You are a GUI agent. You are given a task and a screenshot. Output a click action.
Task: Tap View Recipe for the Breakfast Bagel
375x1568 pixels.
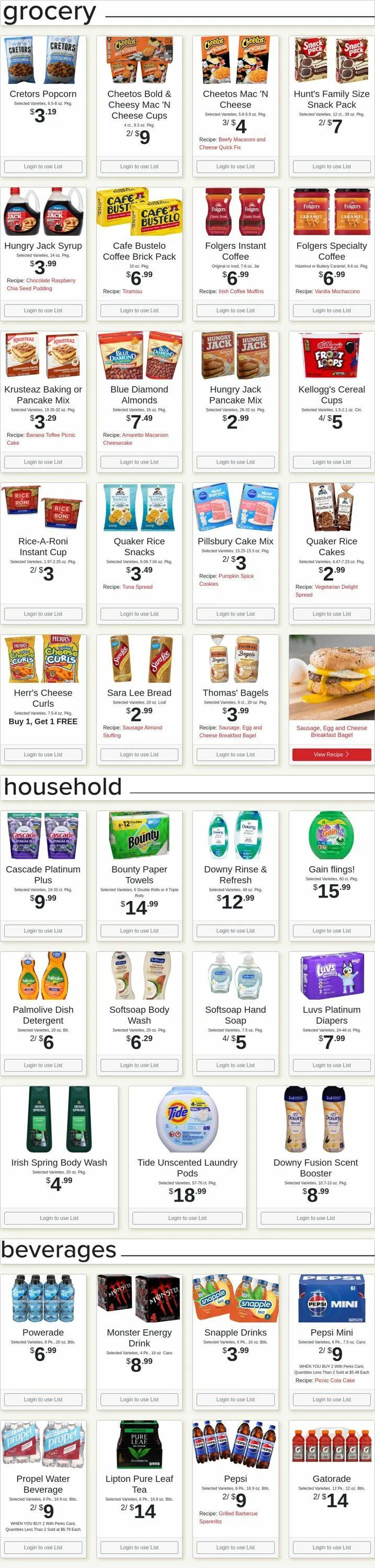pos(332,755)
